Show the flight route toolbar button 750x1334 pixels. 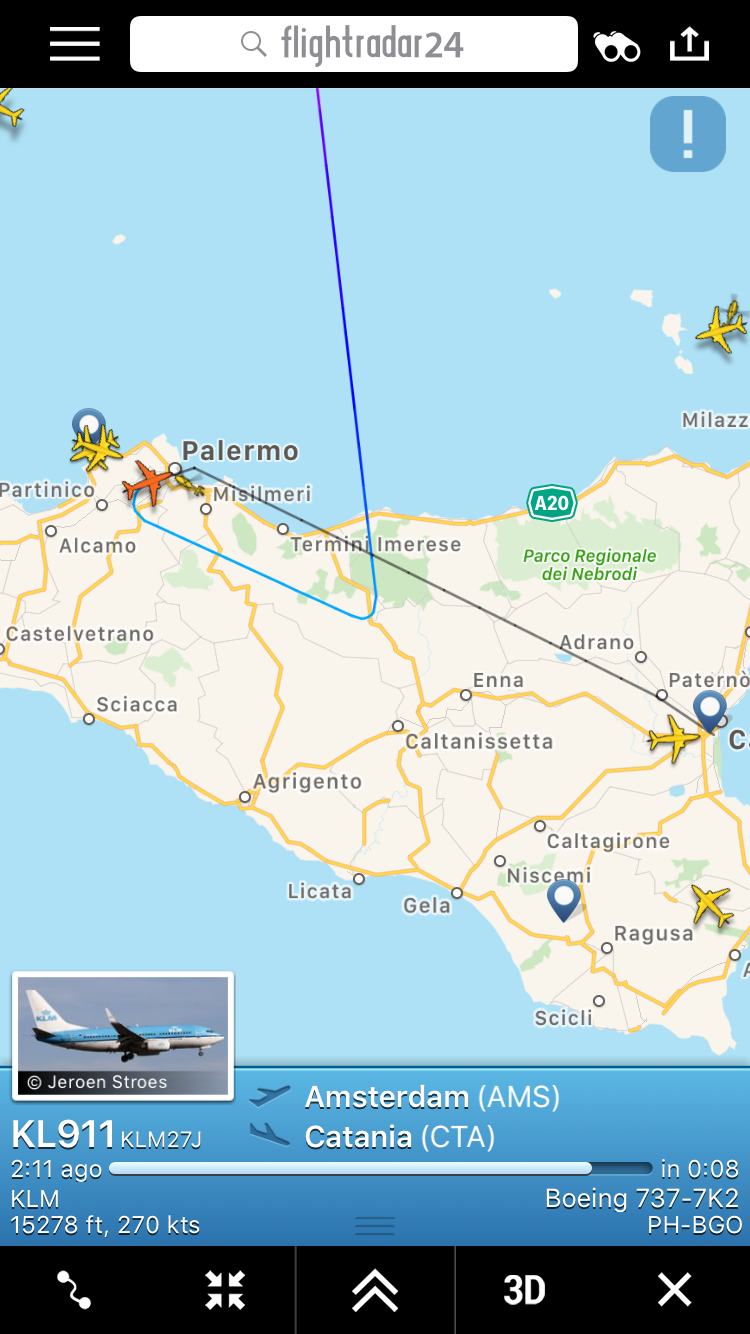[x=74, y=1290]
